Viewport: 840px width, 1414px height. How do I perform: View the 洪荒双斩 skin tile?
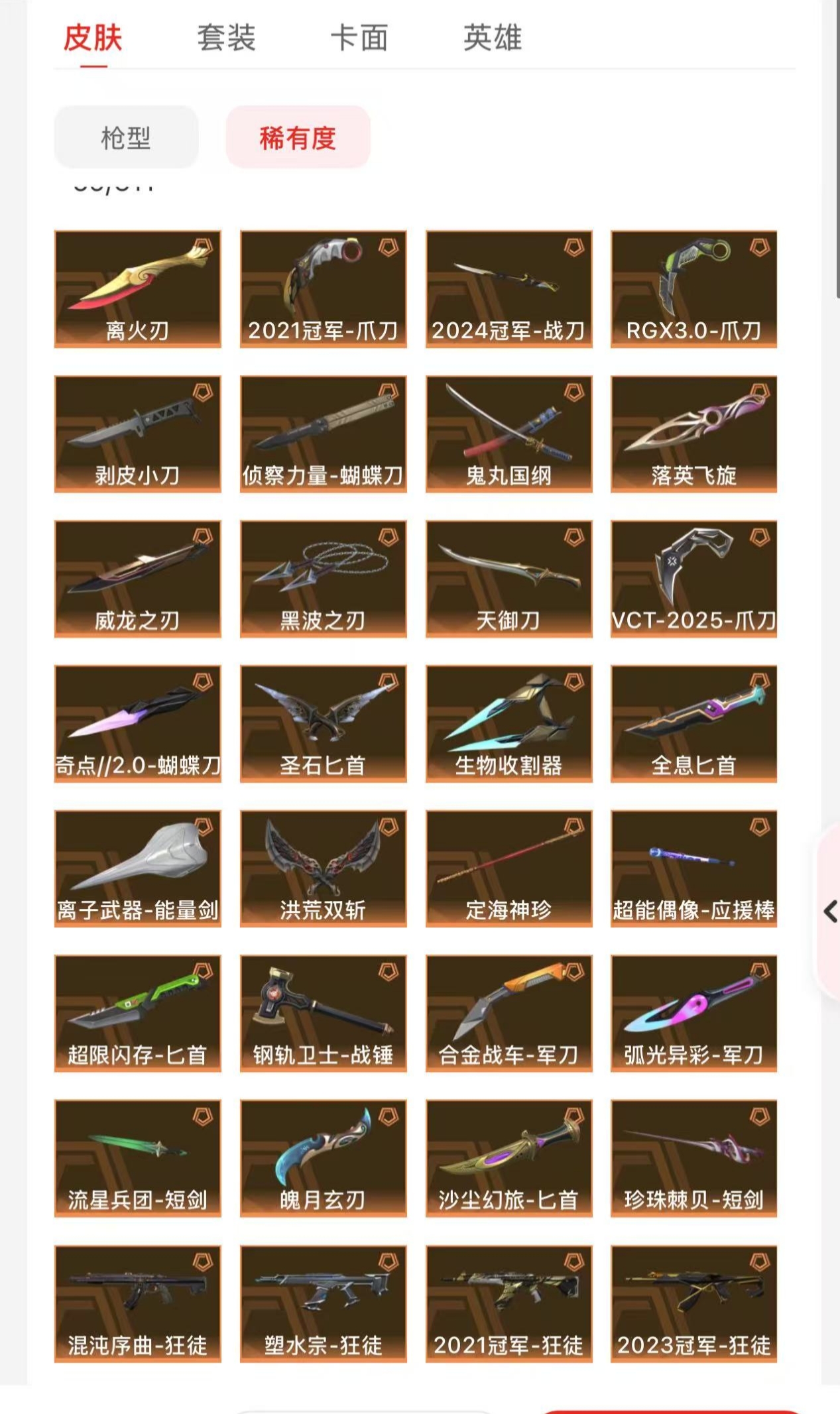pos(323,868)
